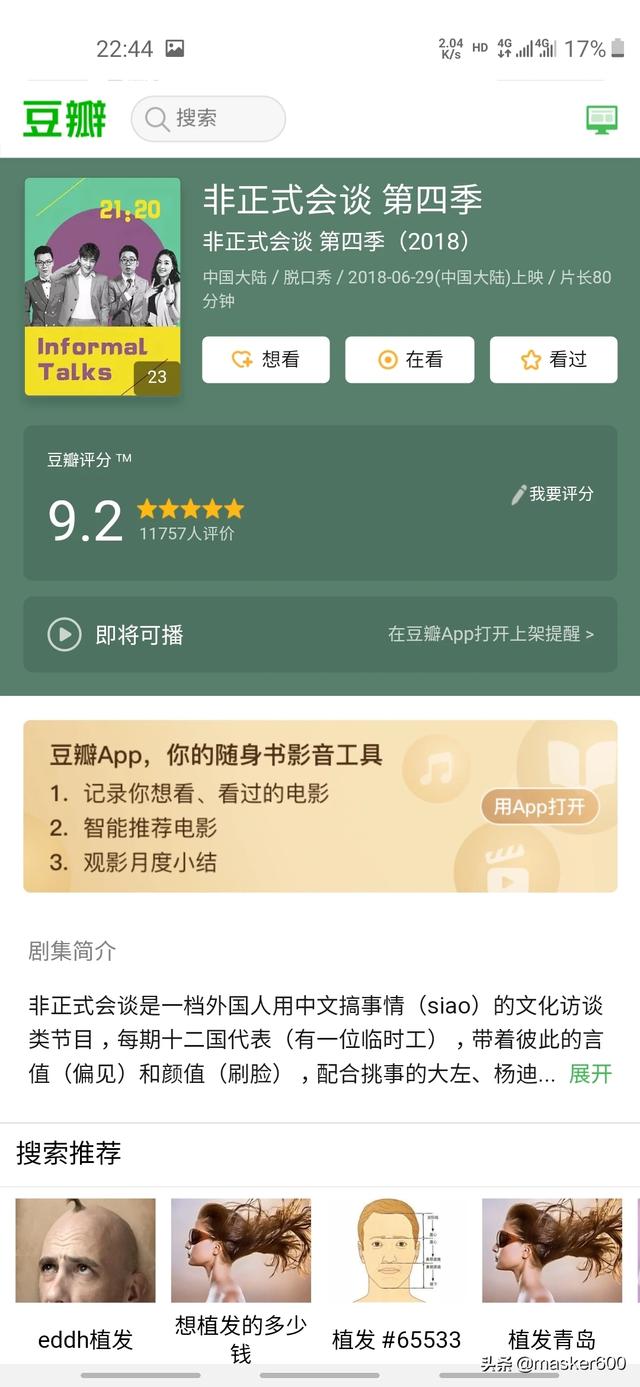Tap 在豆瓣App打开上架提醒 link
The height and width of the screenshot is (1387, 640).
pos(490,634)
